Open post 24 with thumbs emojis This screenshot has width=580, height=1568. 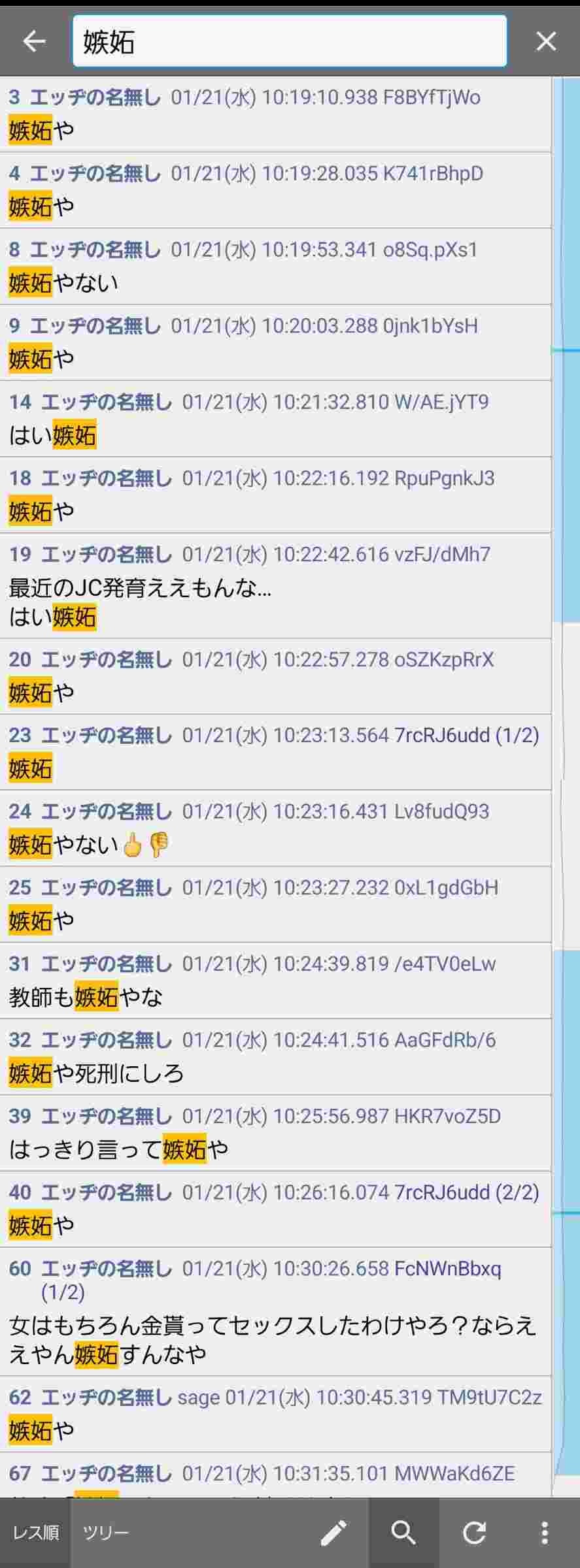tap(275, 828)
